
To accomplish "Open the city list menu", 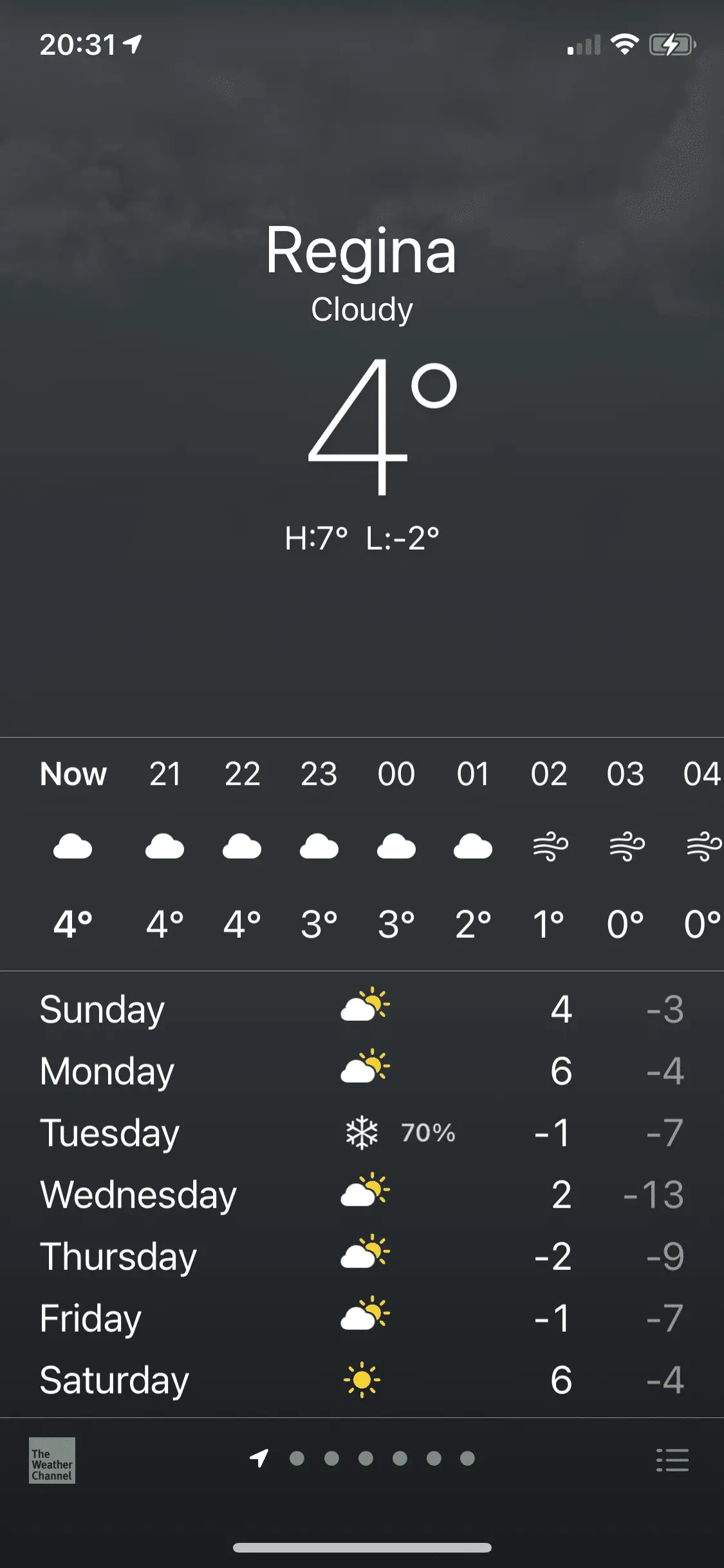I will point(672,1460).
